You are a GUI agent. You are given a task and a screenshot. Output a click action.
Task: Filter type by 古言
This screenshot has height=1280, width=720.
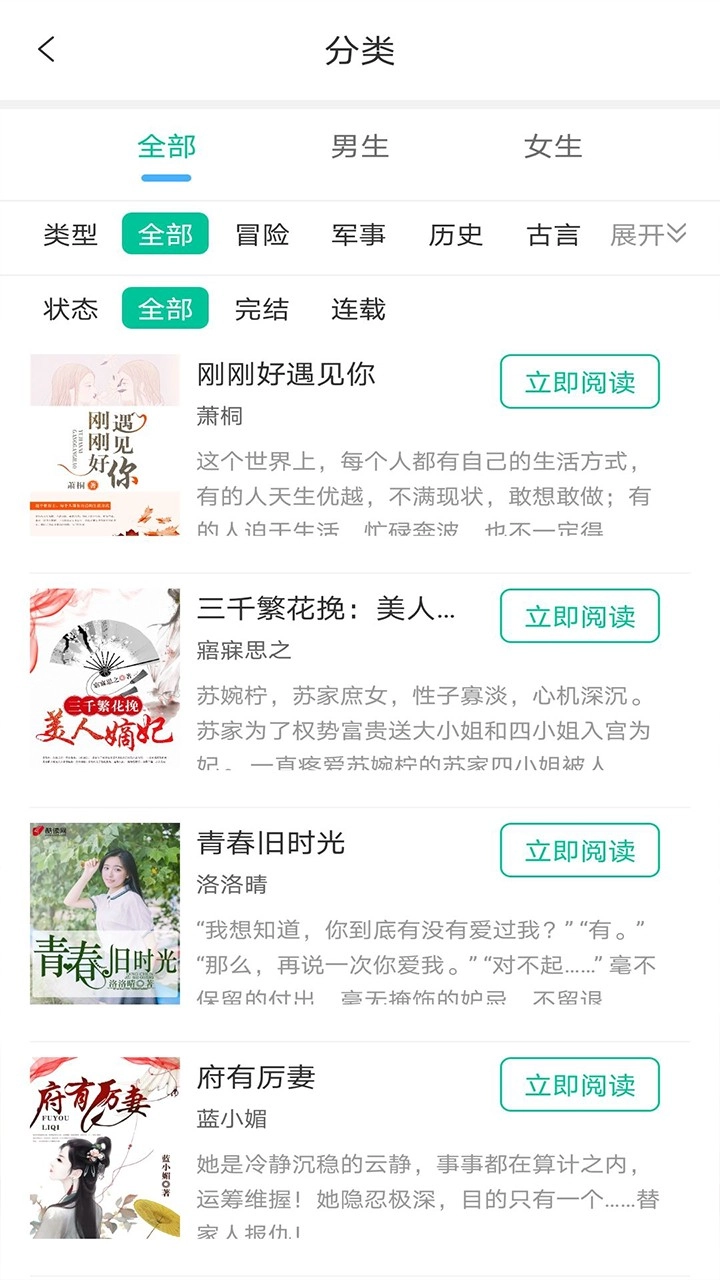pyautogui.click(x=553, y=235)
